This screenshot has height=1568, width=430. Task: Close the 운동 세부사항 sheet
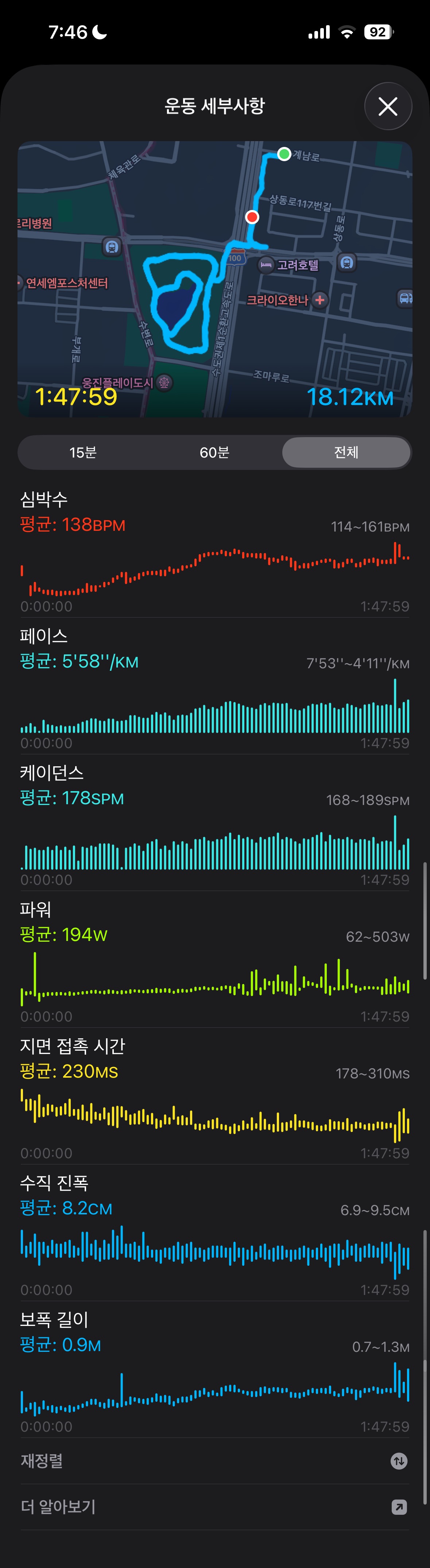point(388,106)
